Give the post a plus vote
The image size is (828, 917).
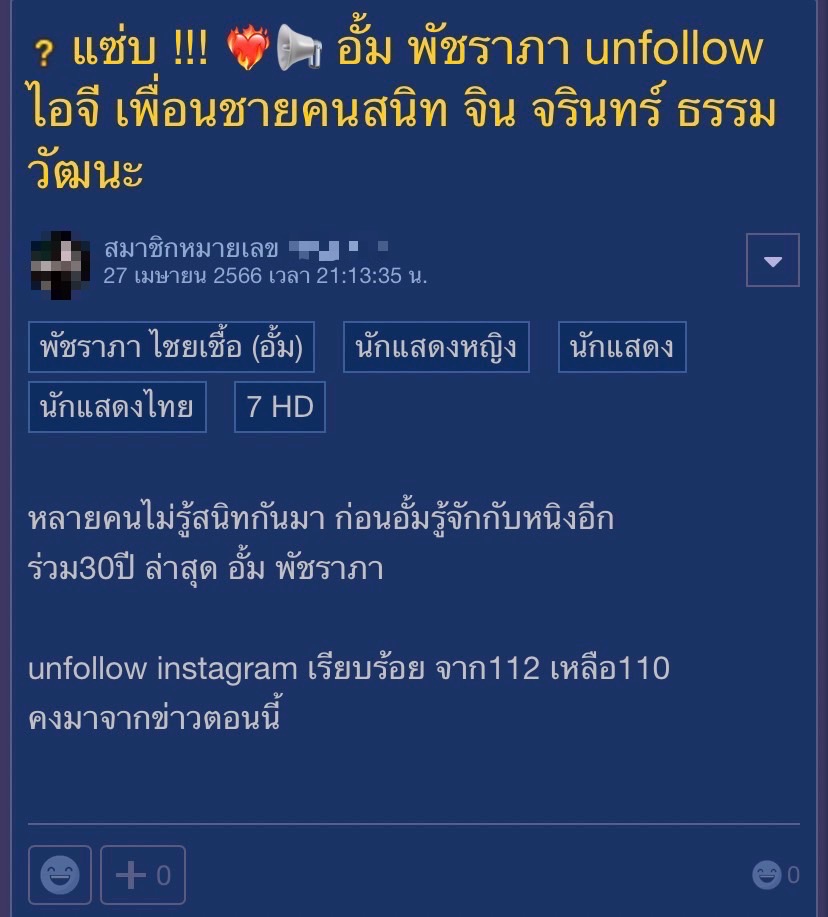[143, 875]
